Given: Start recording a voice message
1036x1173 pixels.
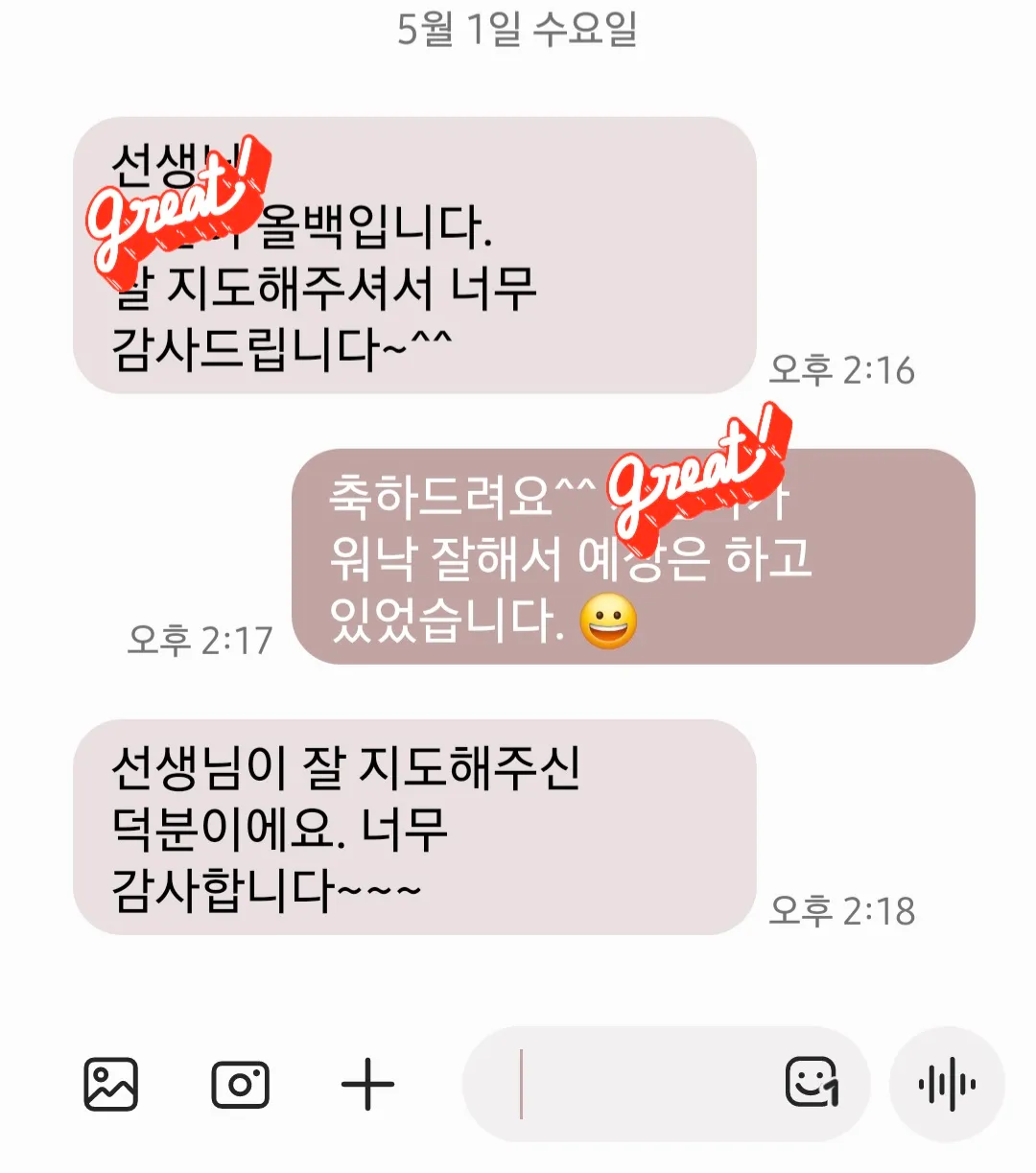Looking at the screenshot, I should point(947,1085).
